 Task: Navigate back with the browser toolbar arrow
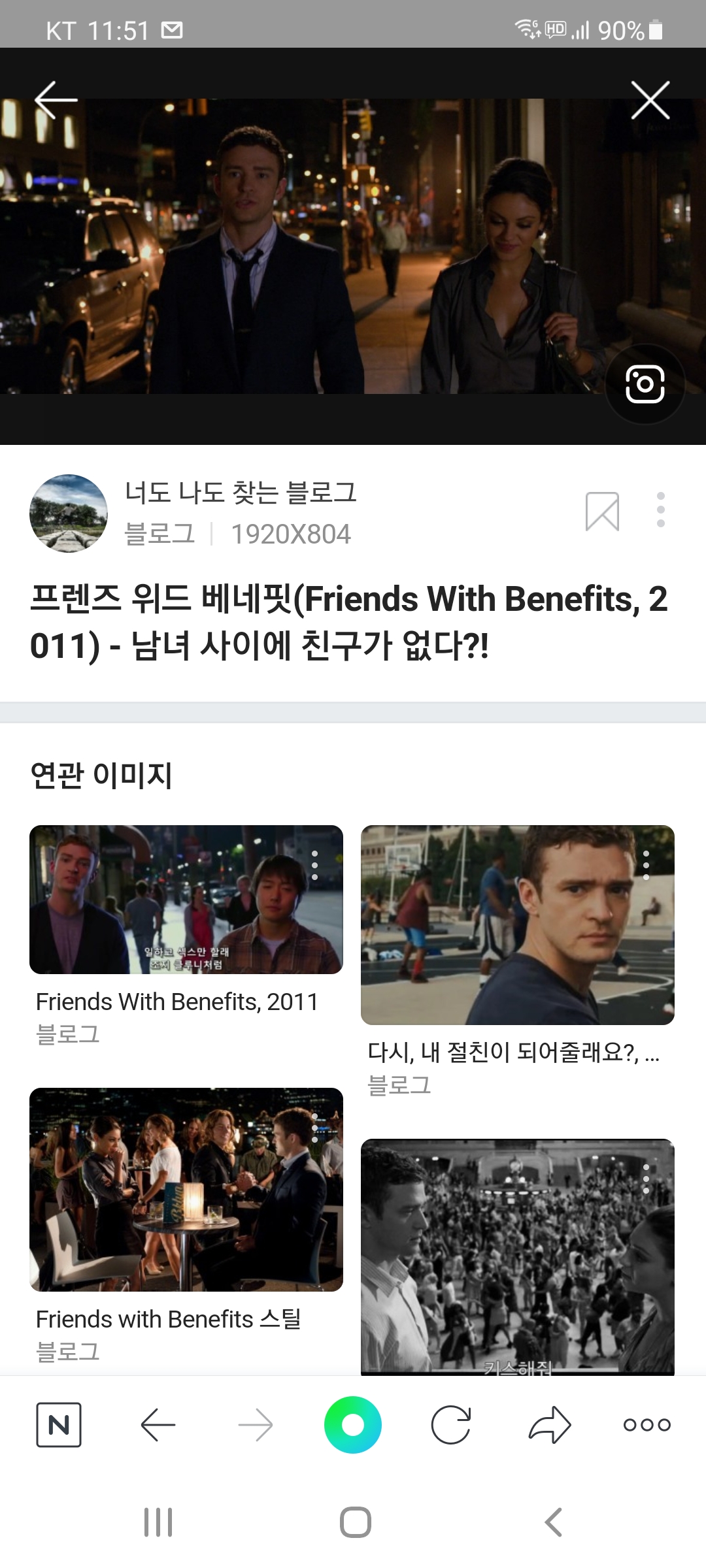(x=158, y=1424)
